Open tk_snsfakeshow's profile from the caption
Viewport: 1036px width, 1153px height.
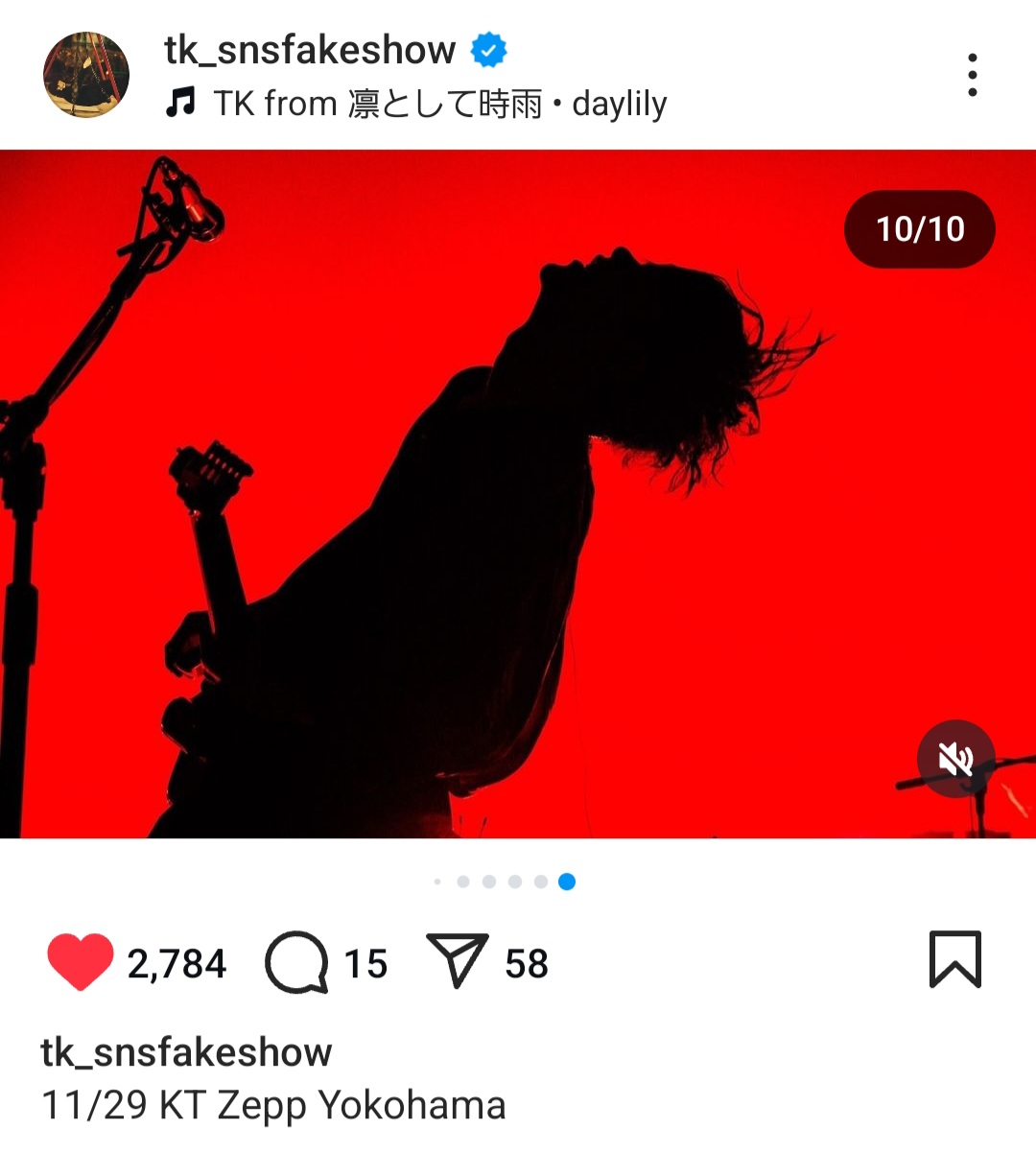[x=186, y=1052]
